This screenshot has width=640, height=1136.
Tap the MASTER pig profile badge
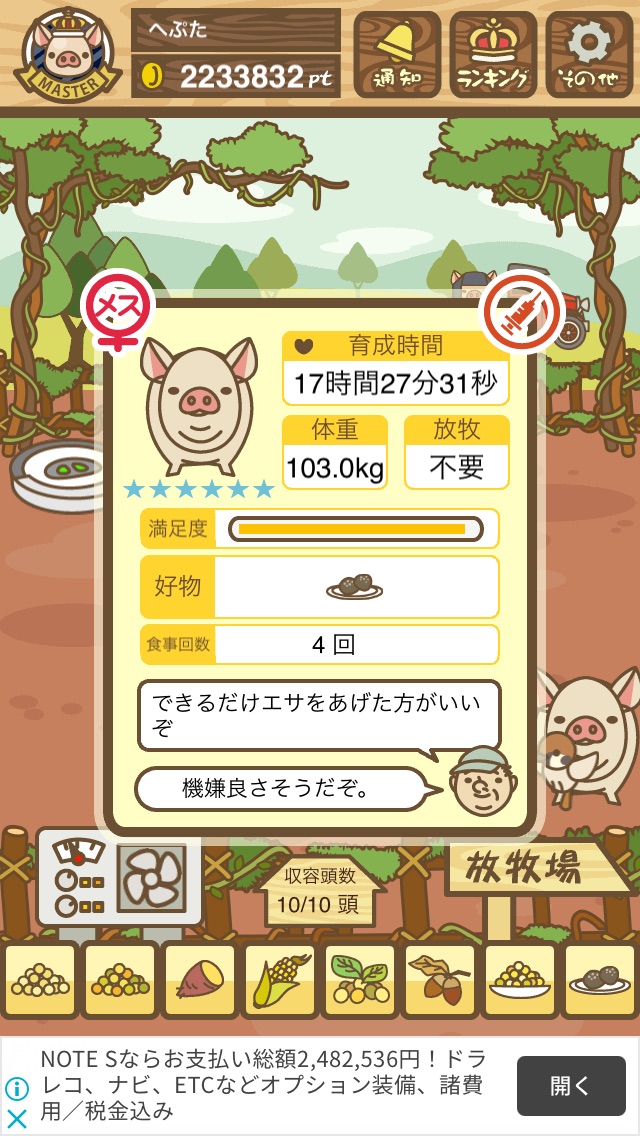tap(67, 54)
